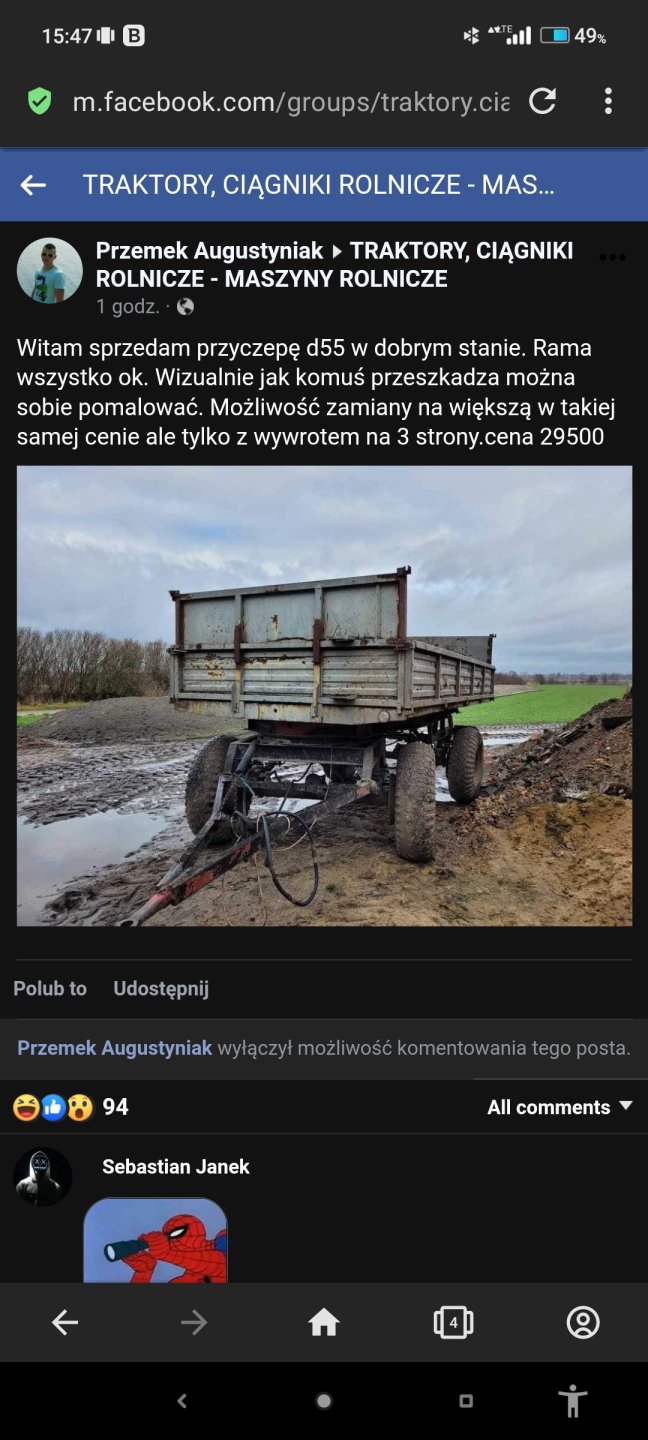This screenshot has height=1440, width=648.
Task: Open the page security shield info
Action: click(39, 101)
